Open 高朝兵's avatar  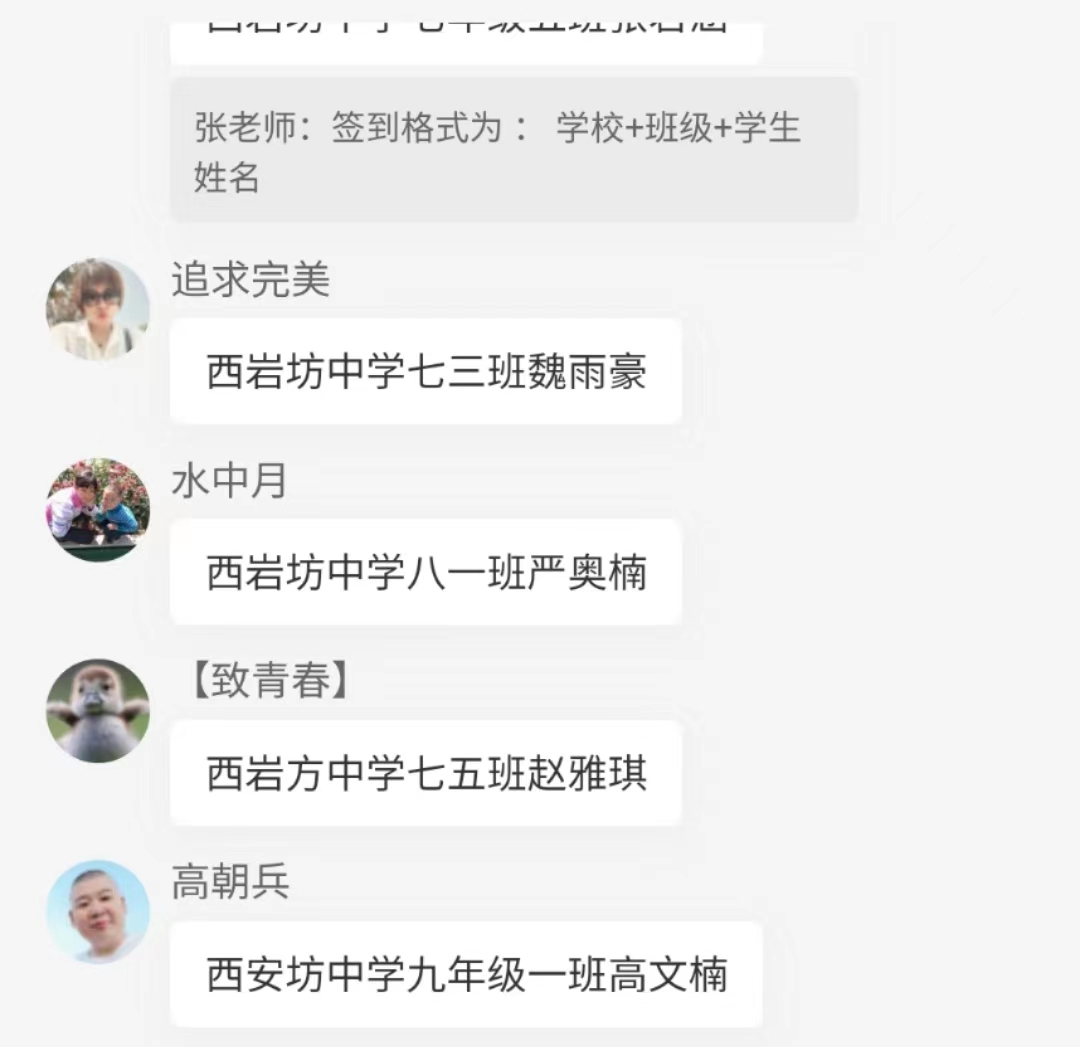tap(98, 911)
